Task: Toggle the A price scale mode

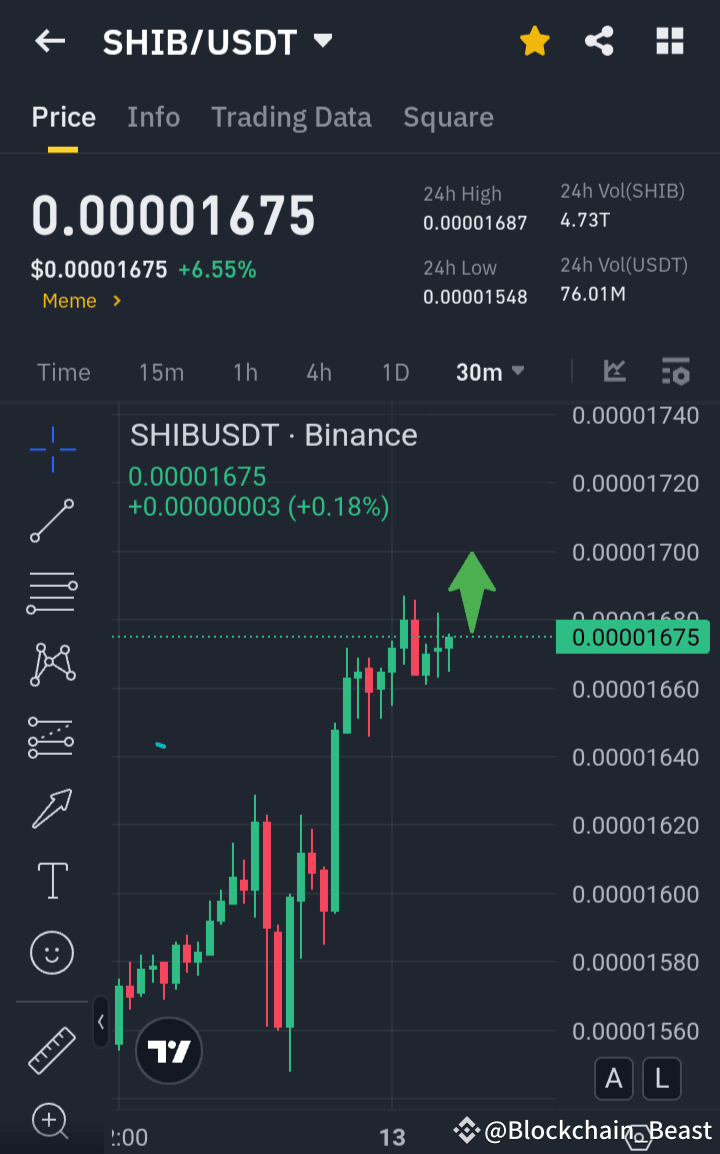Action: coord(613,1079)
